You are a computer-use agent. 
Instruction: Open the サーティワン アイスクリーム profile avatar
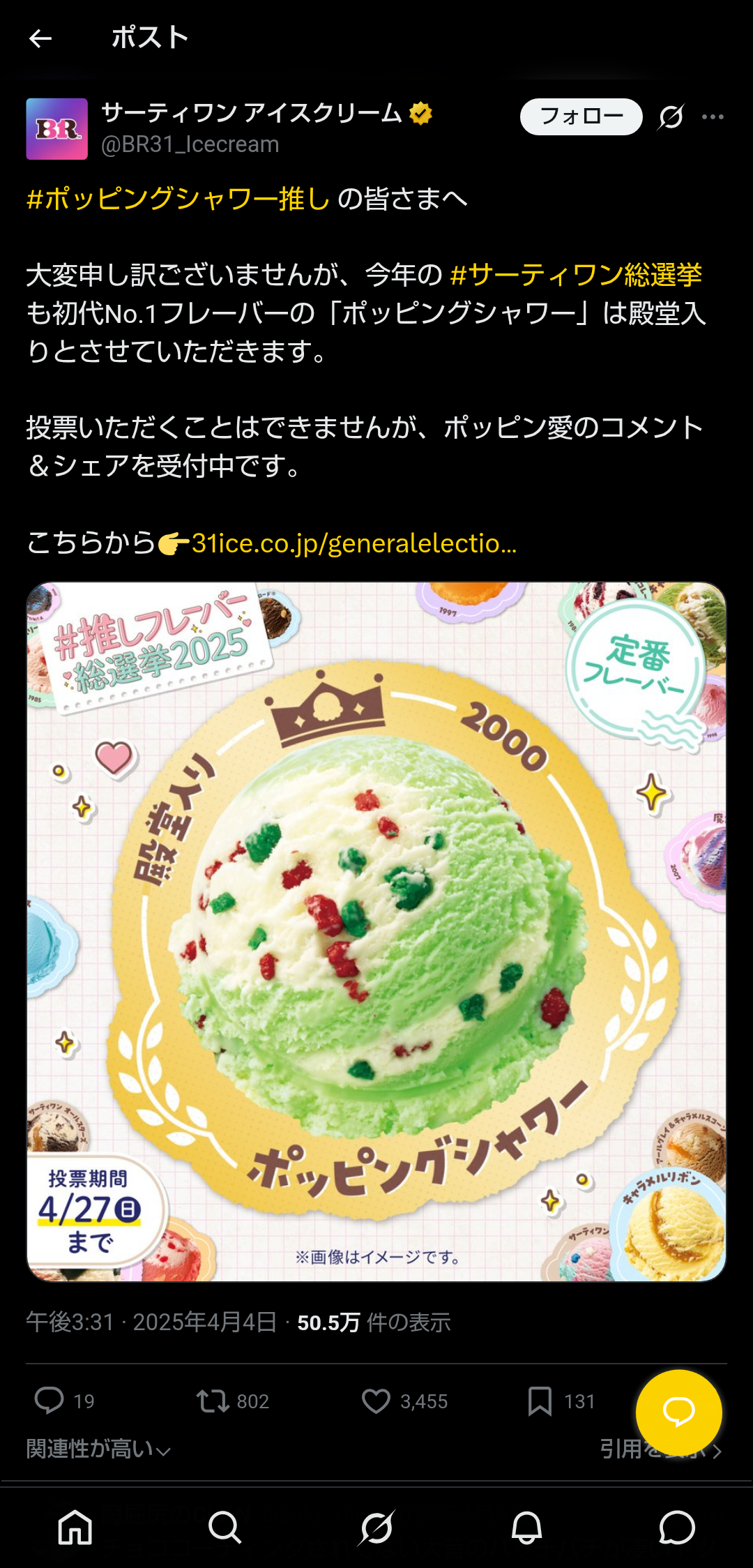56,129
